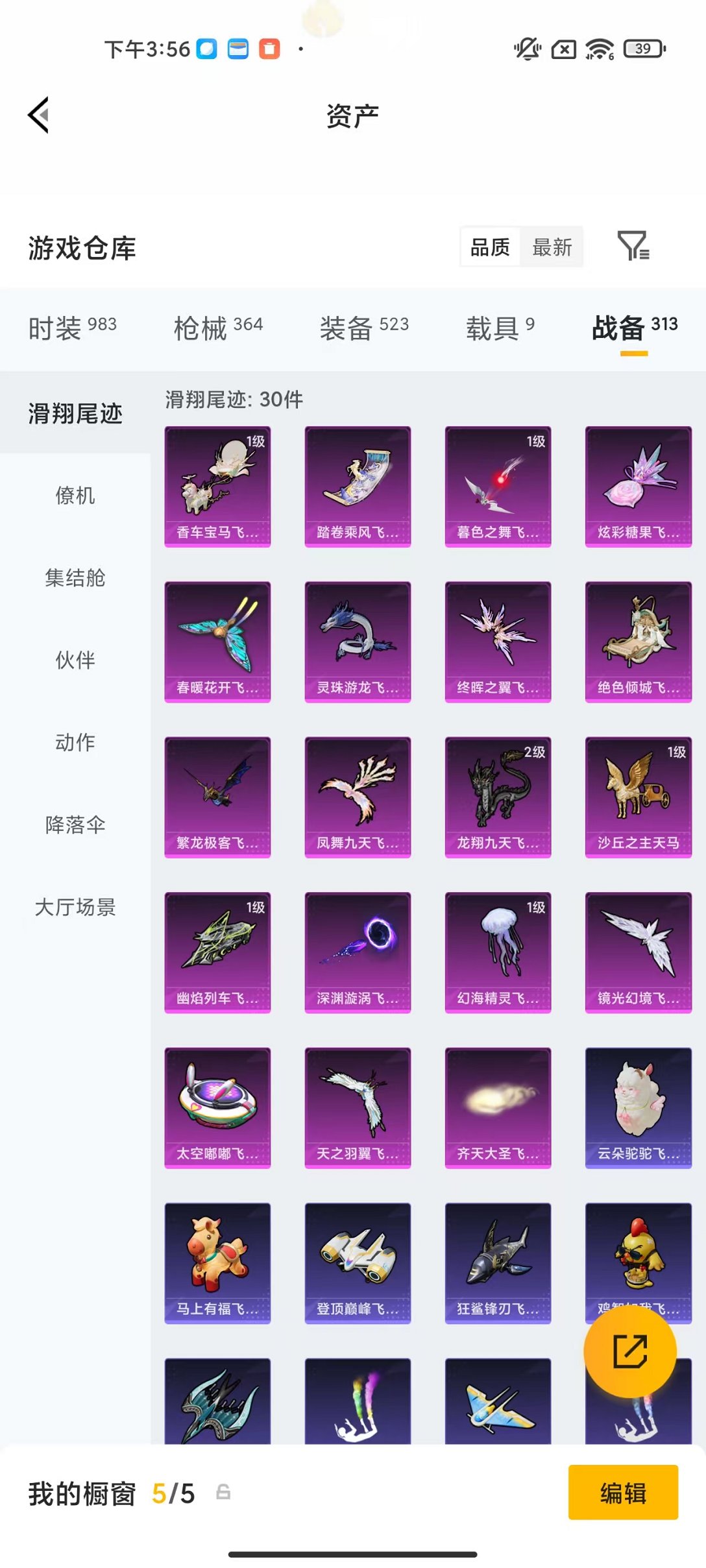The image size is (706, 1568).
Task: Go back using the top-left arrow
Action: [39, 115]
